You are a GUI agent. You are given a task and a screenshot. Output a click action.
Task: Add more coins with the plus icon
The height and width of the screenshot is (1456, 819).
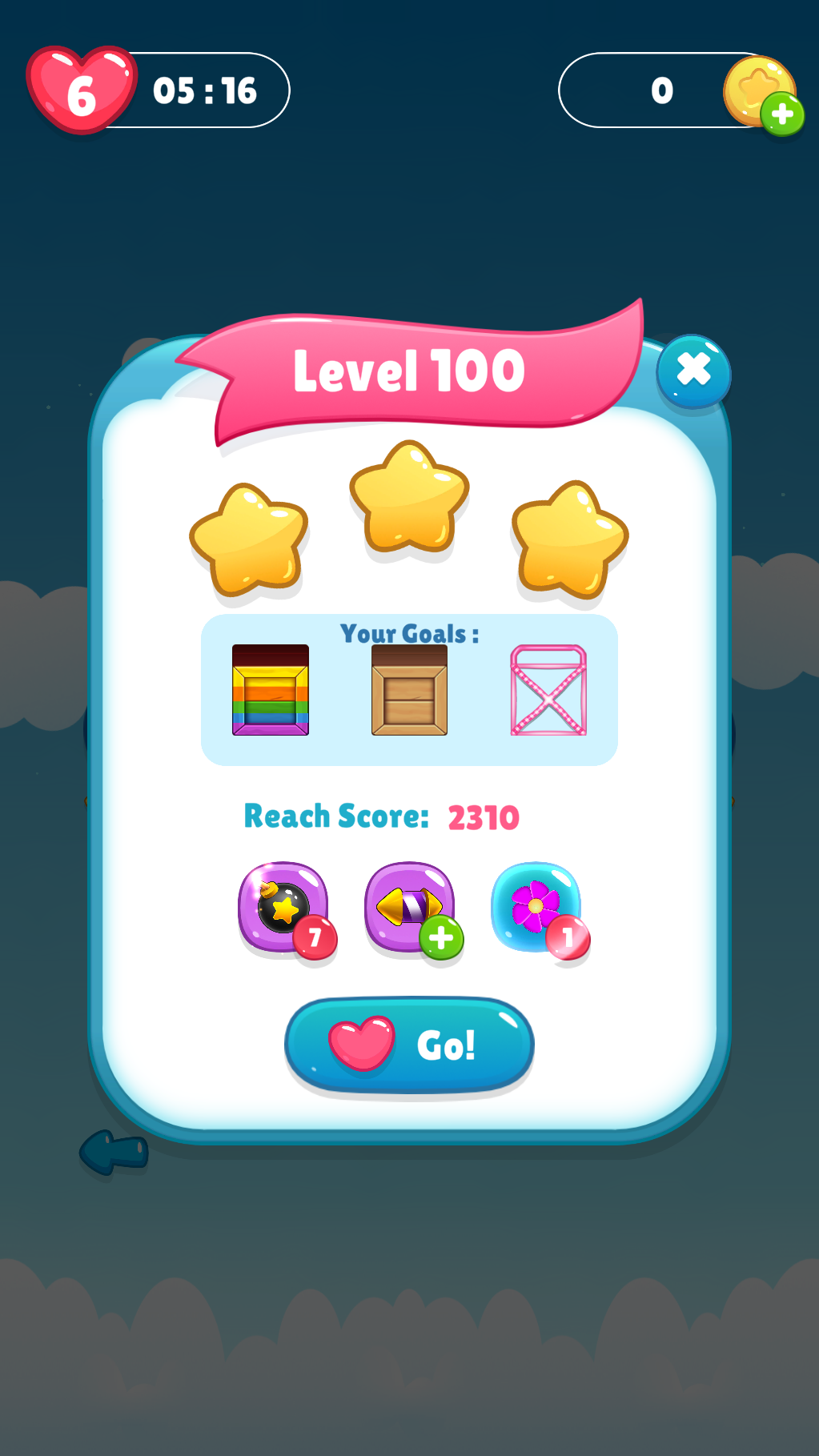click(x=782, y=114)
